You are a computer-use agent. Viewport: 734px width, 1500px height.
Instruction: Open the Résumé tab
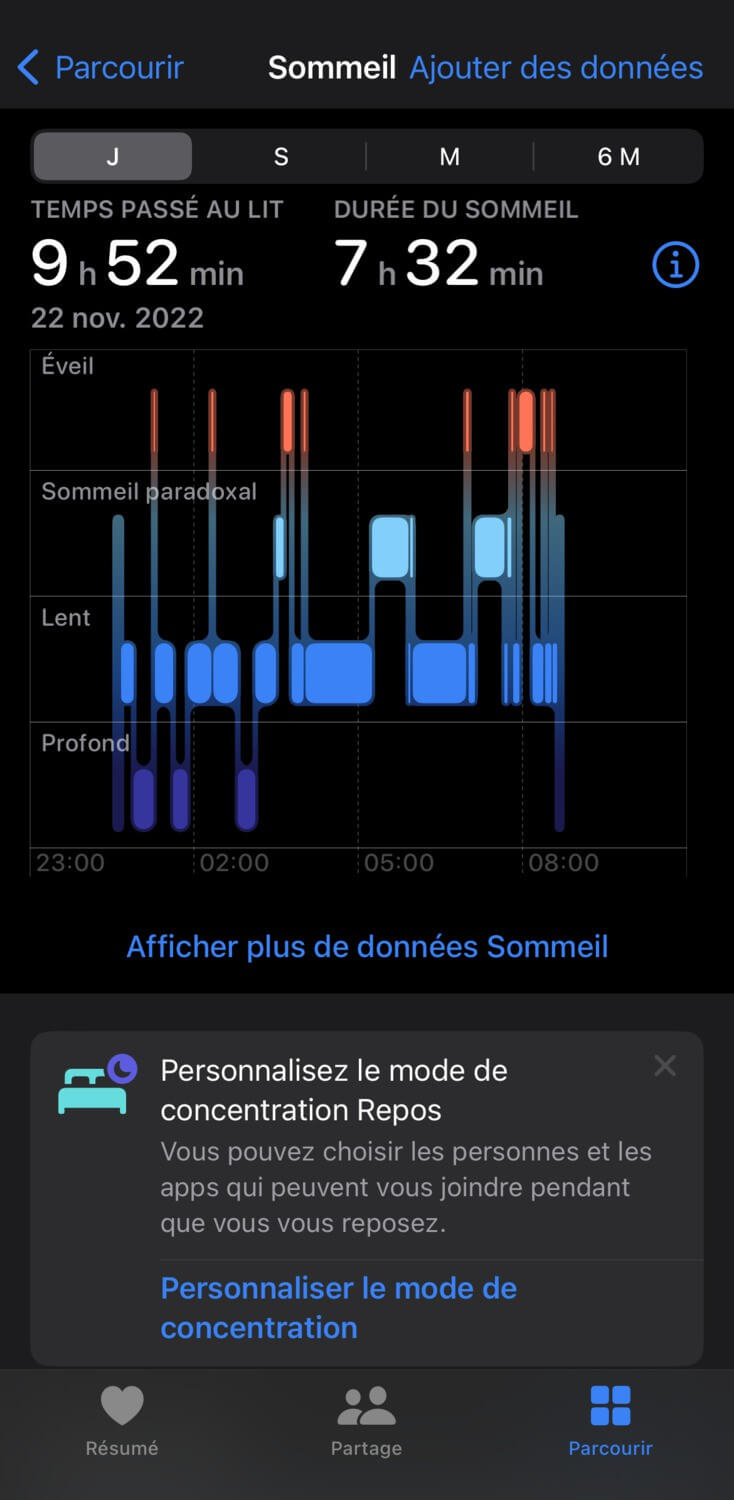122,1421
